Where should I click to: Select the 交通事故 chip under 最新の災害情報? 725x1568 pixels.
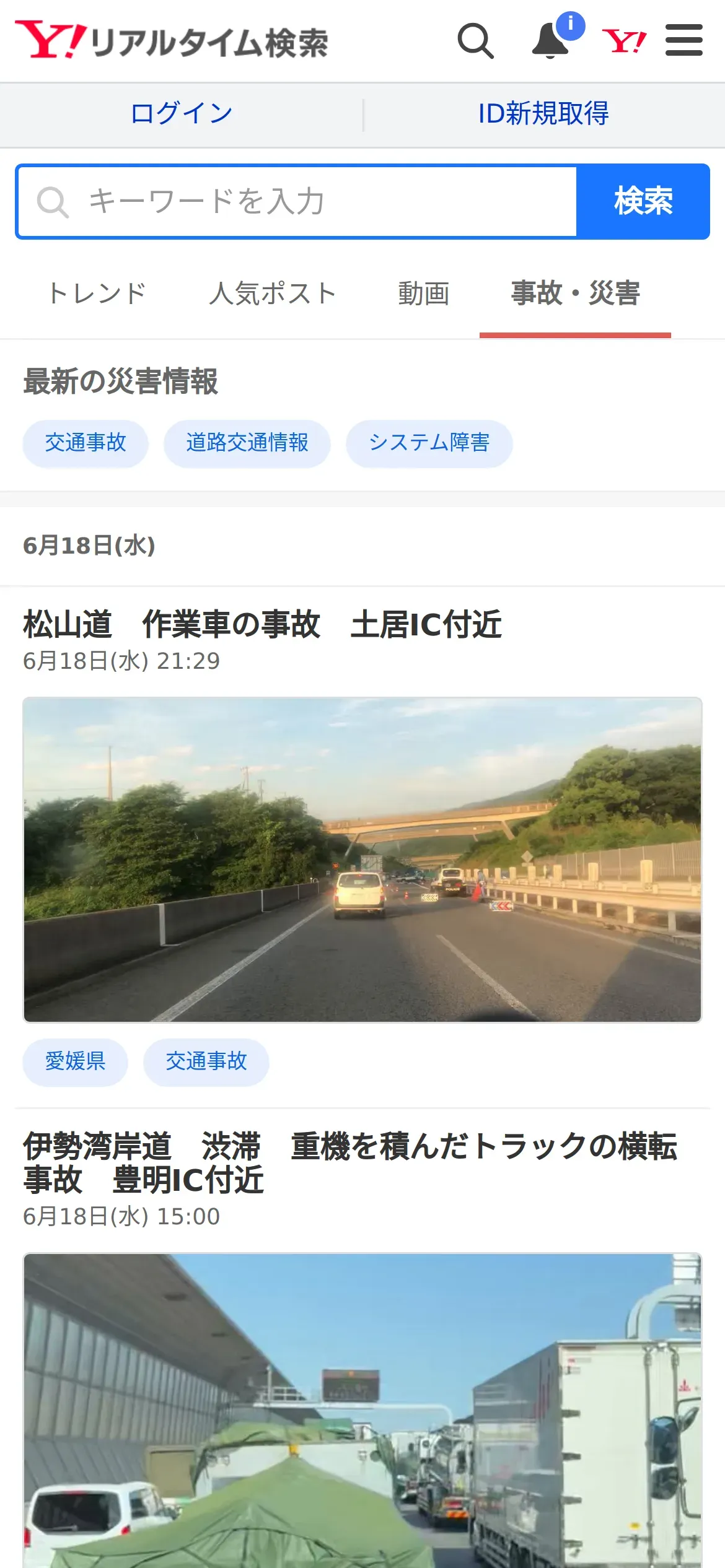[x=86, y=443]
